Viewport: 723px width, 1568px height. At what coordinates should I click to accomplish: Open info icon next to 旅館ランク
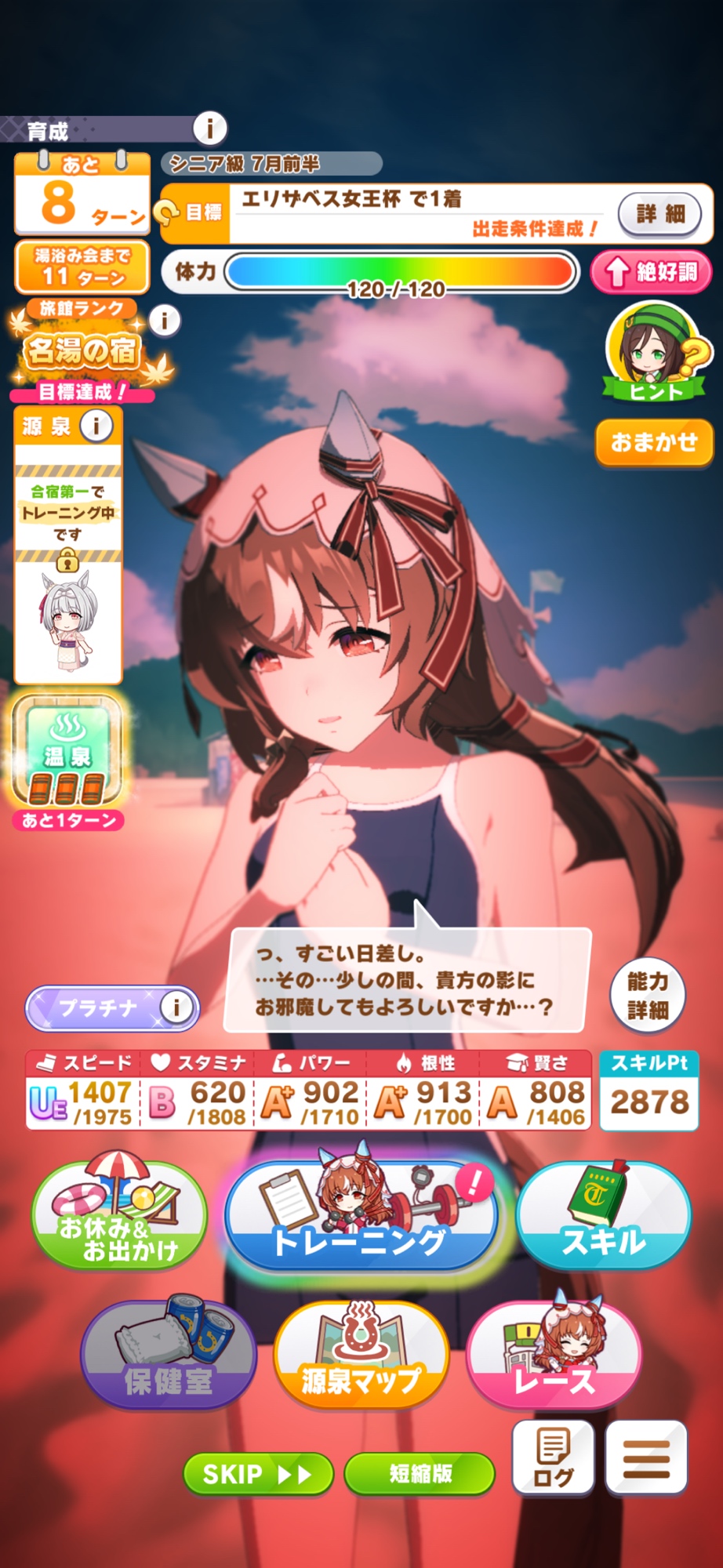[x=165, y=320]
